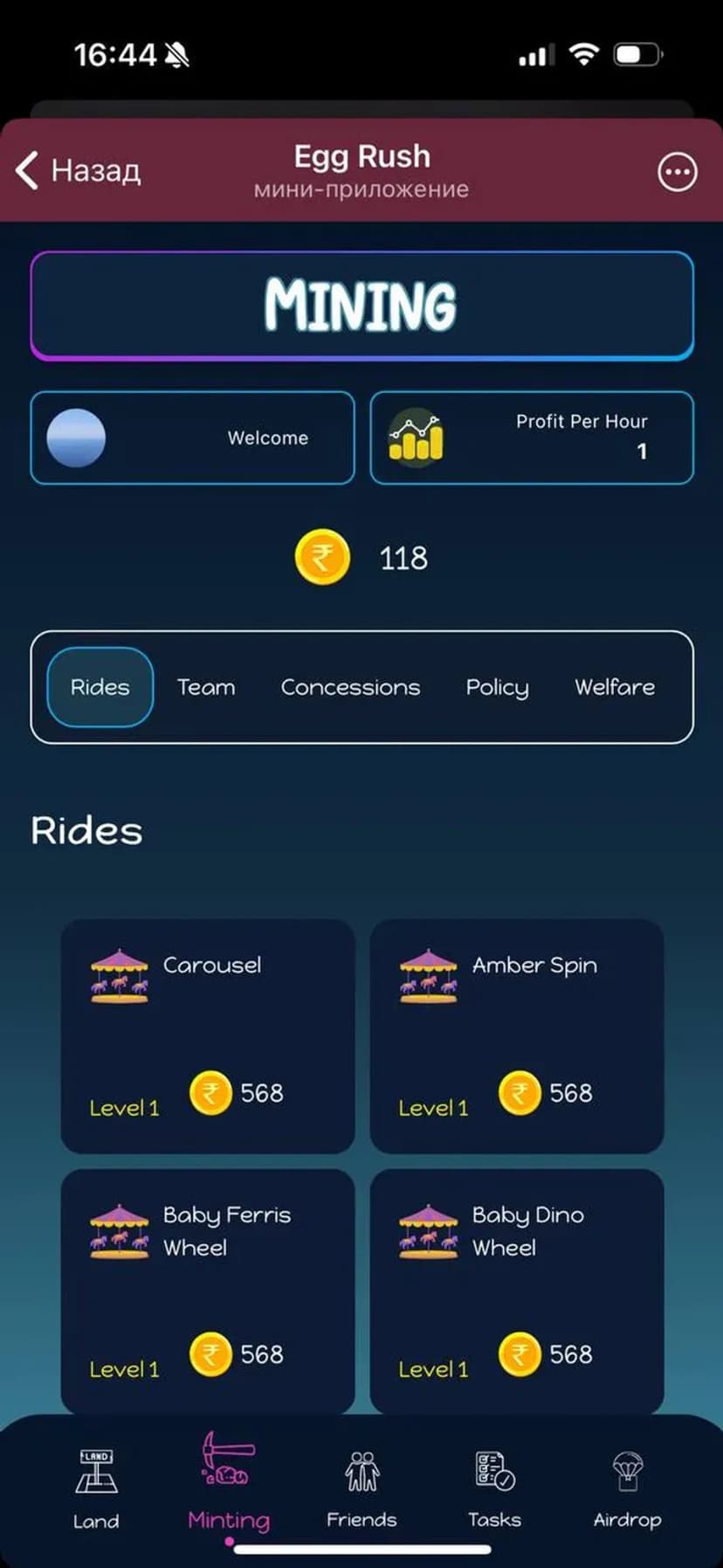Go back via the Назад button
The image size is (723, 1568).
click(79, 170)
